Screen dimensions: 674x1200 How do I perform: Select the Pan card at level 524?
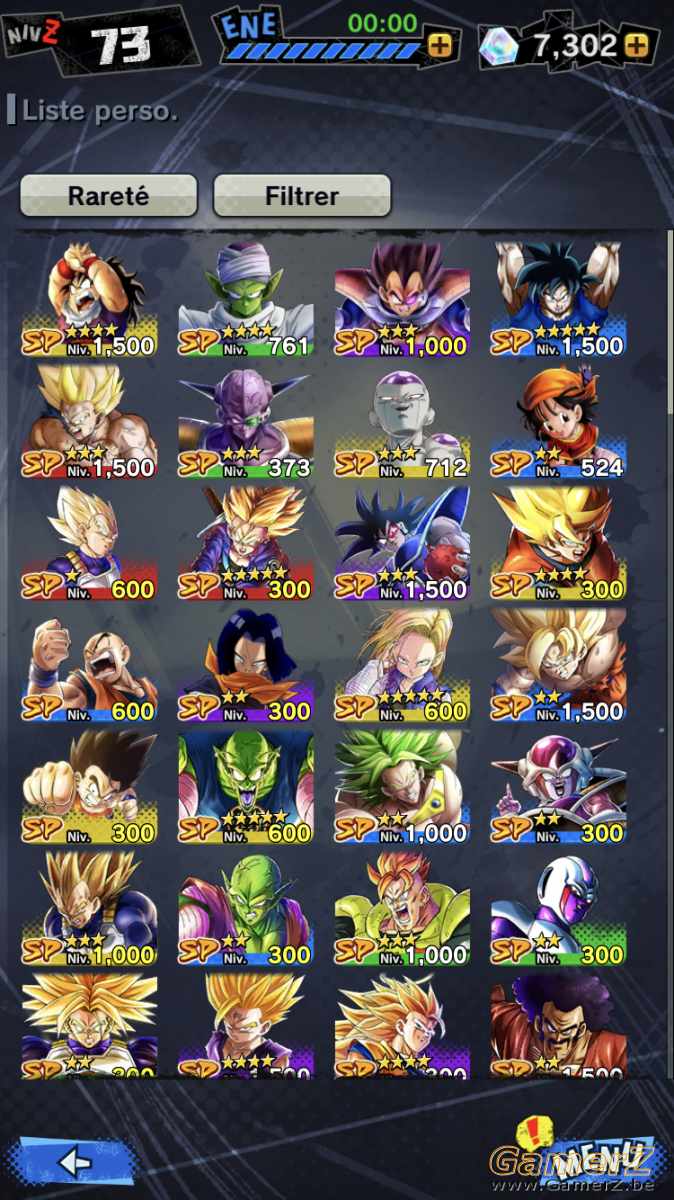click(558, 421)
